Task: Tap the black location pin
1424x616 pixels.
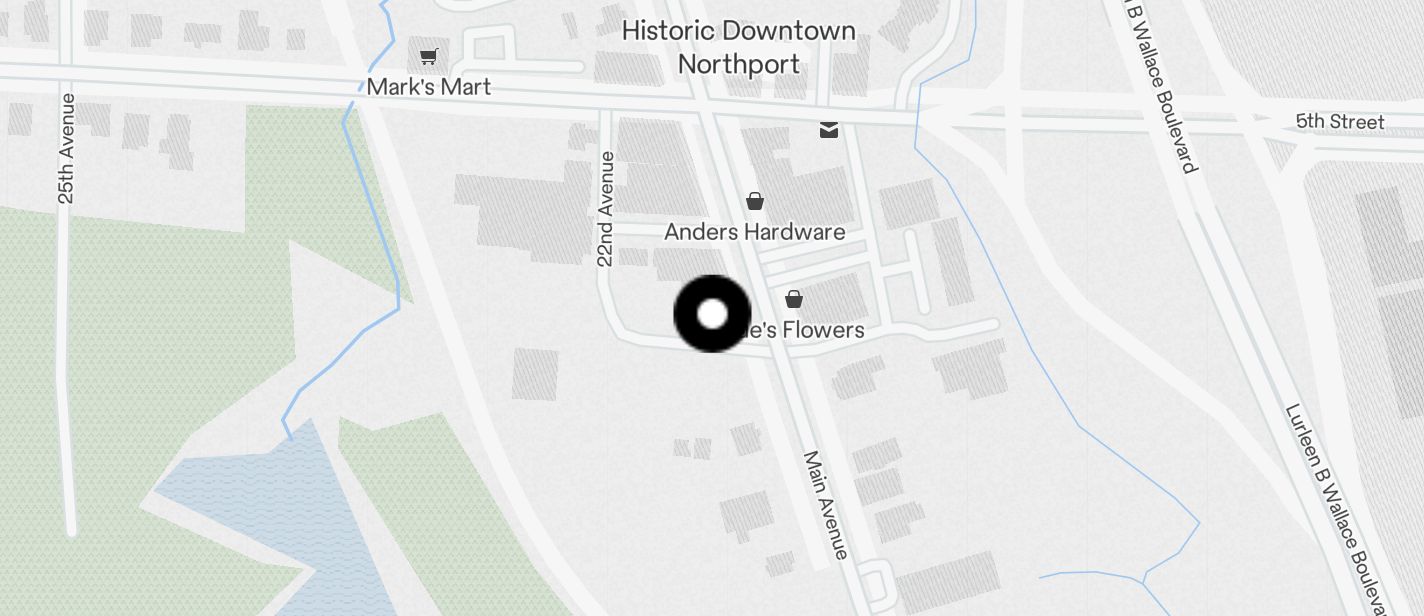Action: coord(712,314)
